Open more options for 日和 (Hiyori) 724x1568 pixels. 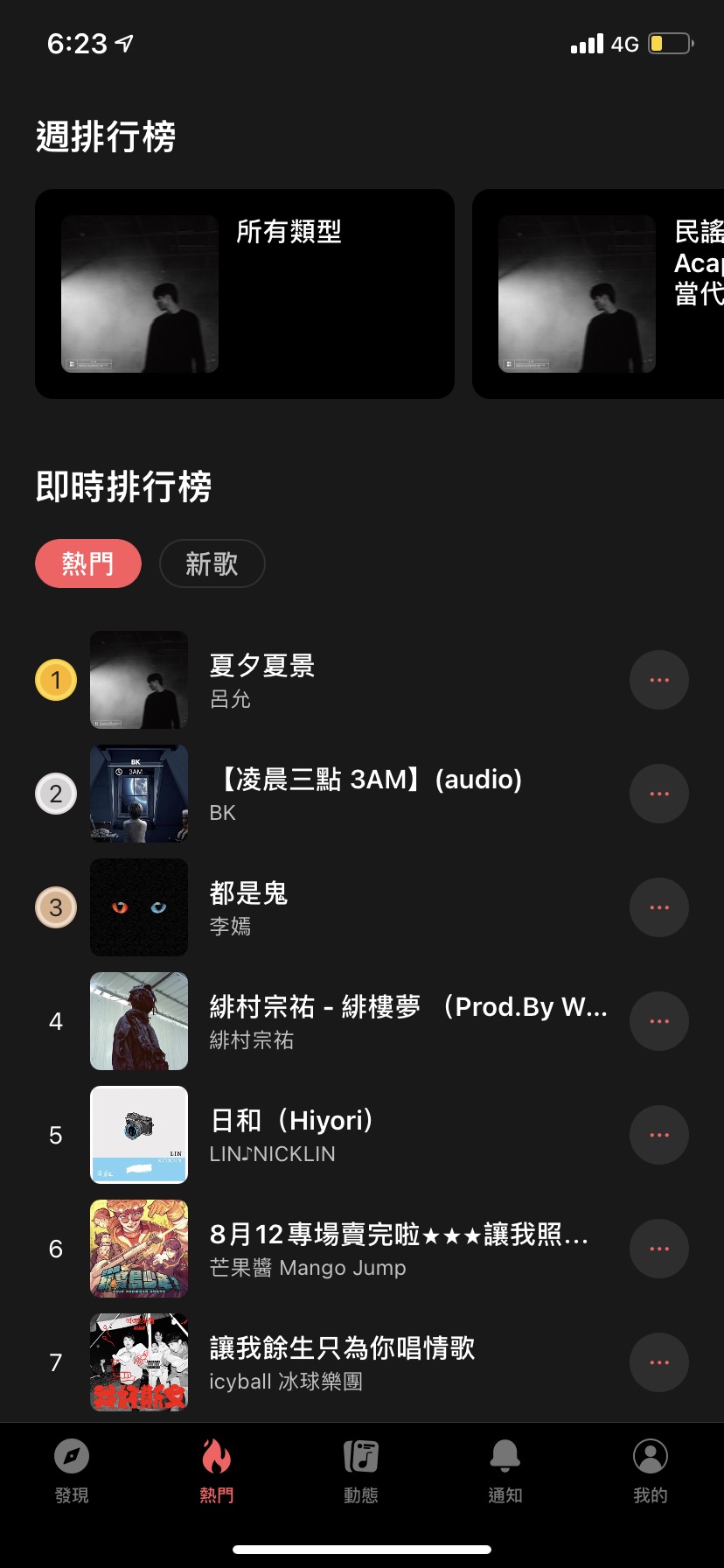pos(659,1135)
